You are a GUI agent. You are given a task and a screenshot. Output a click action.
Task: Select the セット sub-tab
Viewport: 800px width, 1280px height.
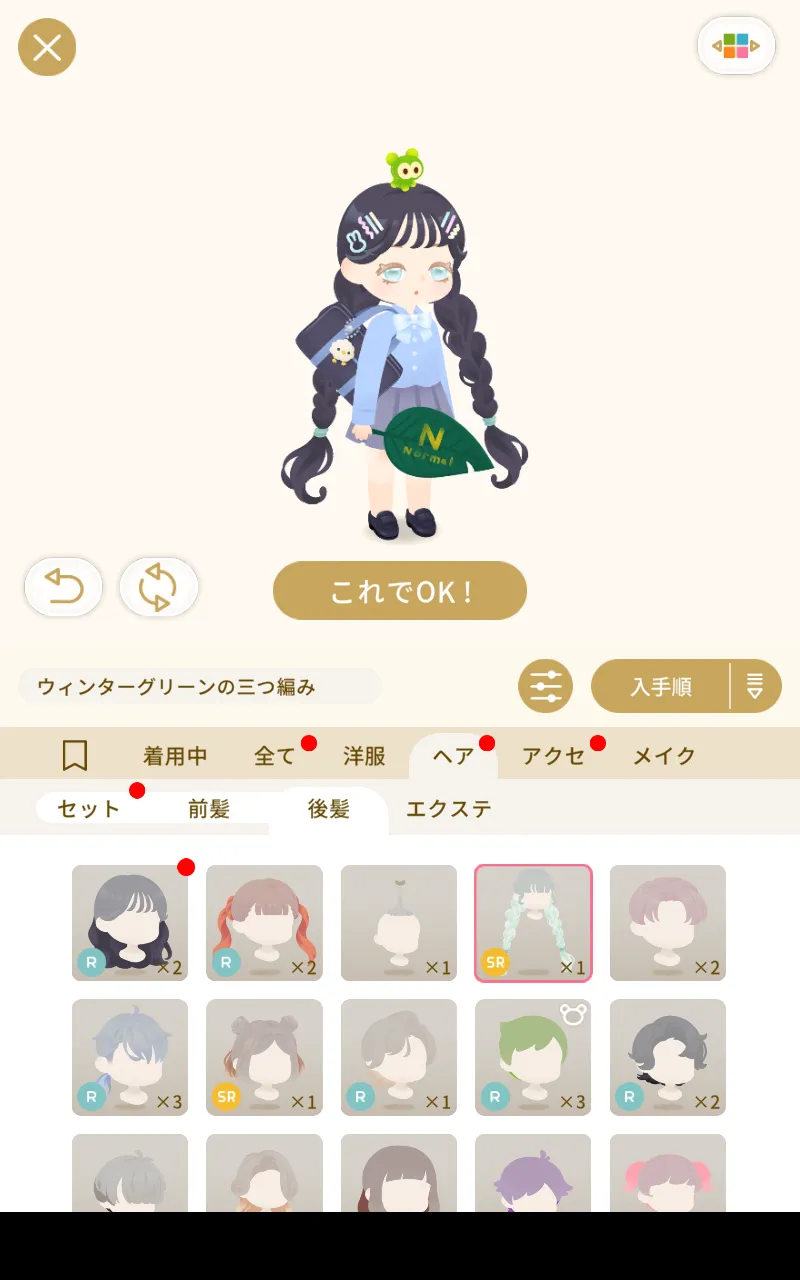[x=89, y=809]
